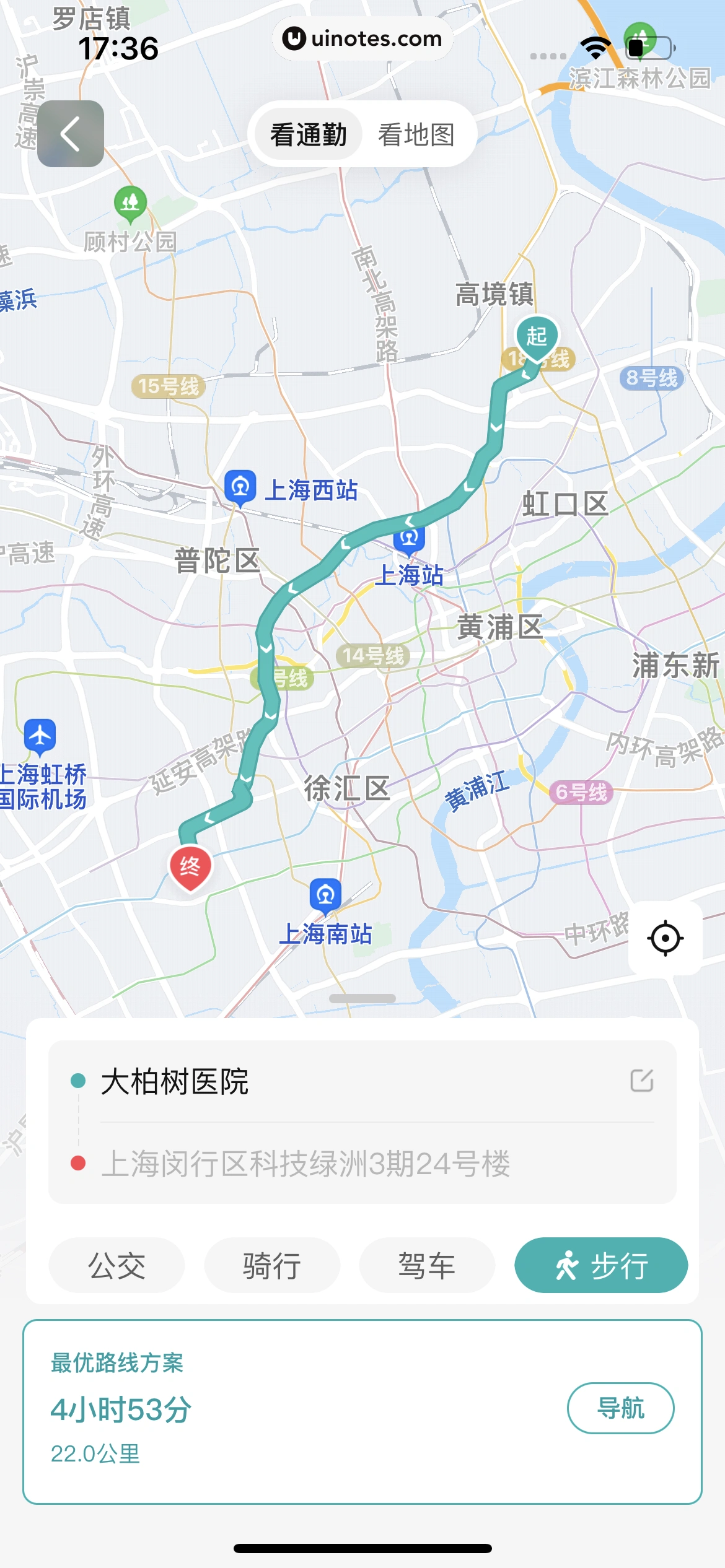Click the current location (GPS) icon
Screen dimensions: 725x1568
pyautogui.click(x=665, y=938)
